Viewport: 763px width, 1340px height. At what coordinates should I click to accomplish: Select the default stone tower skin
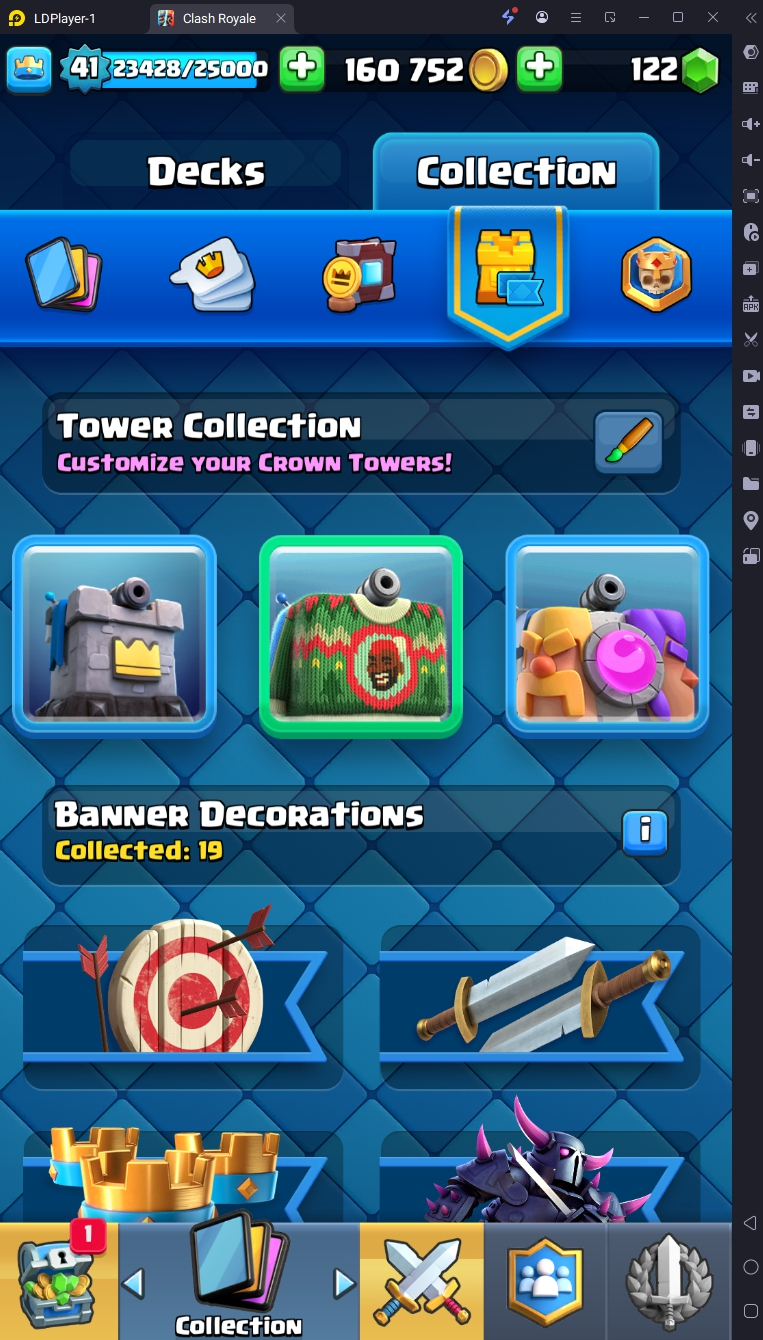tap(114, 634)
